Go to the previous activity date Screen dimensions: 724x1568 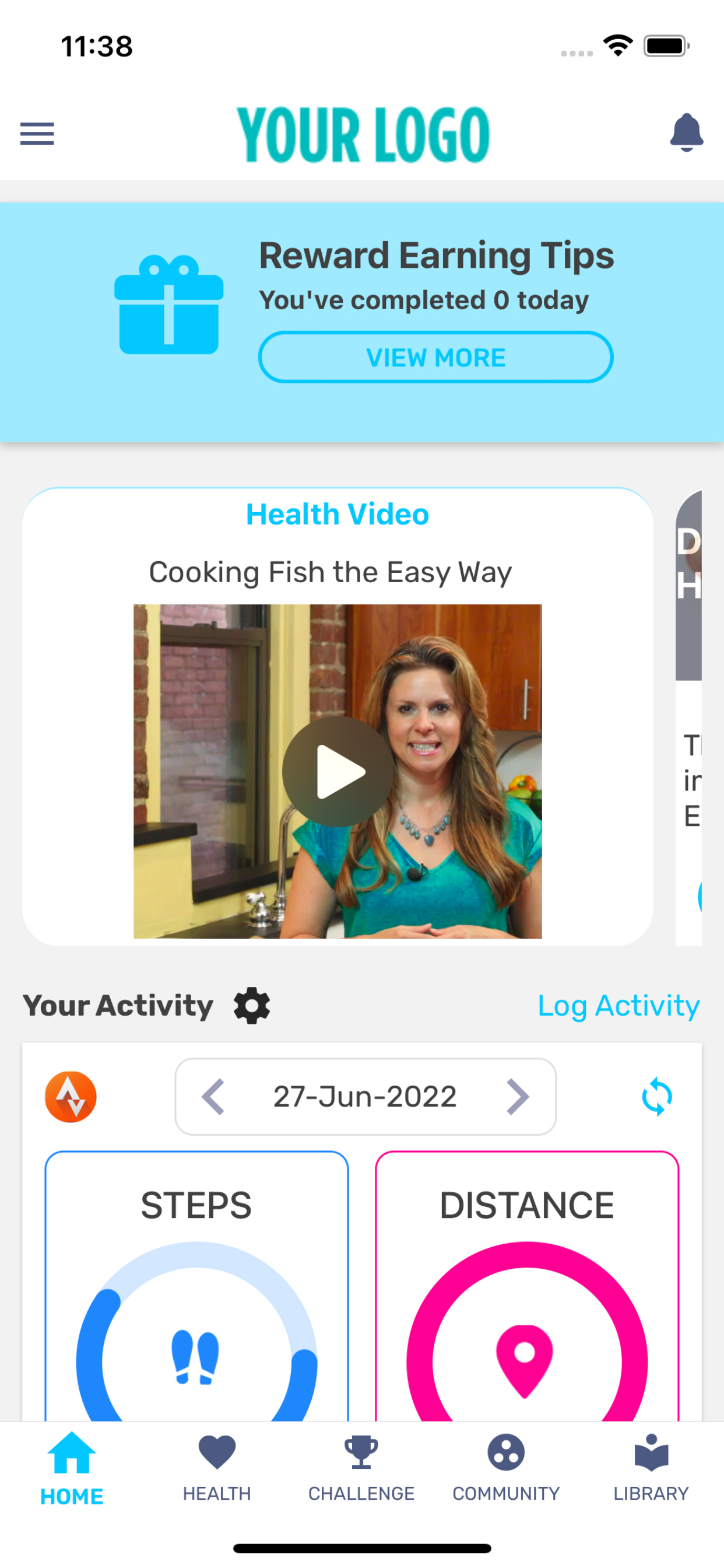(213, 1097)
